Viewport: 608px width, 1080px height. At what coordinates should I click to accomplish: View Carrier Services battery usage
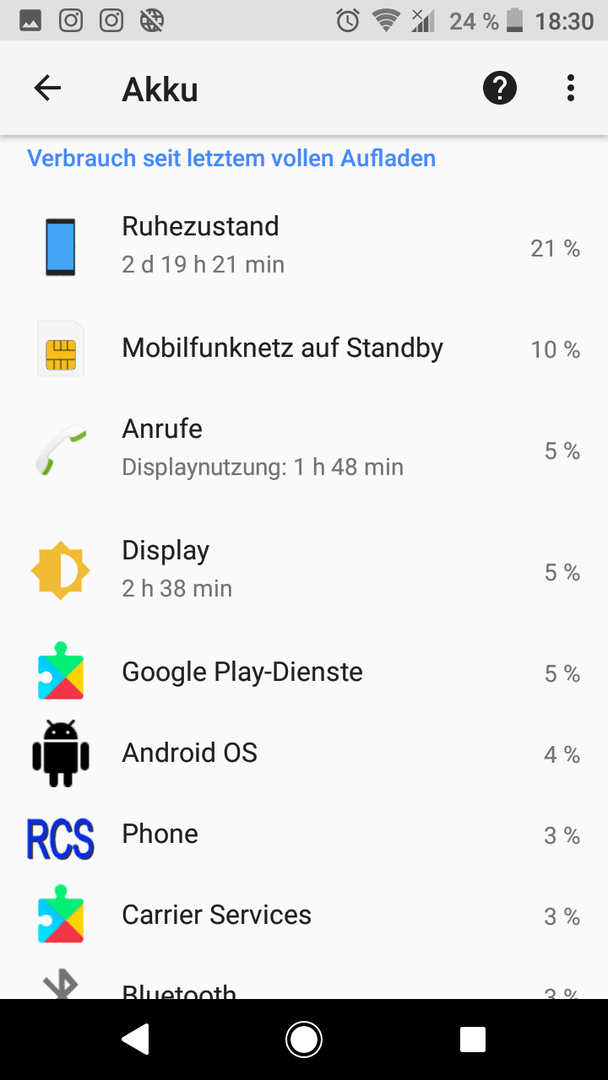tap(304, 915)
